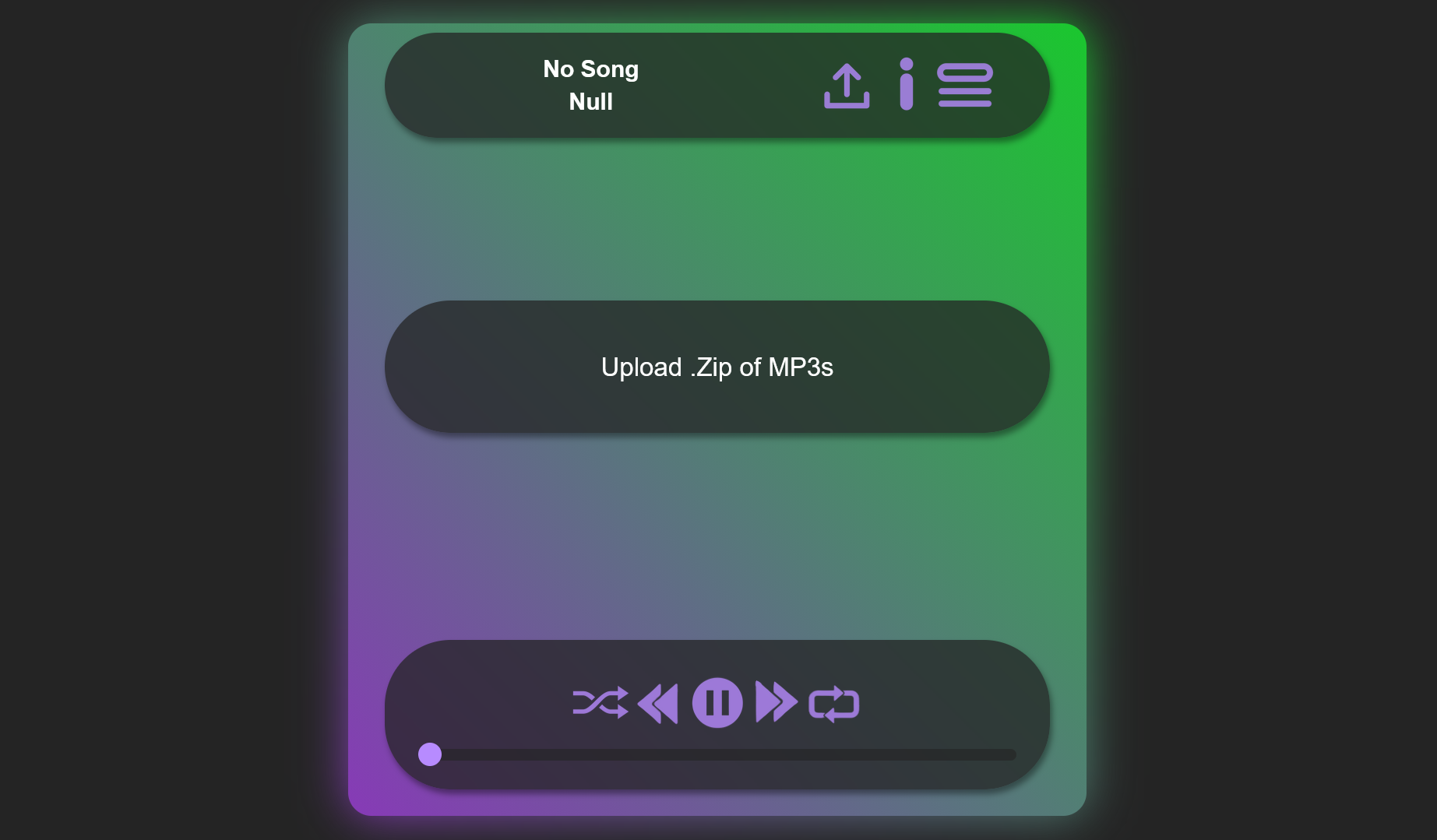Screen dimensions: 1437x840
Task: Skip back to the previous track
Action: pyautogui.click(x=658, y=703)
